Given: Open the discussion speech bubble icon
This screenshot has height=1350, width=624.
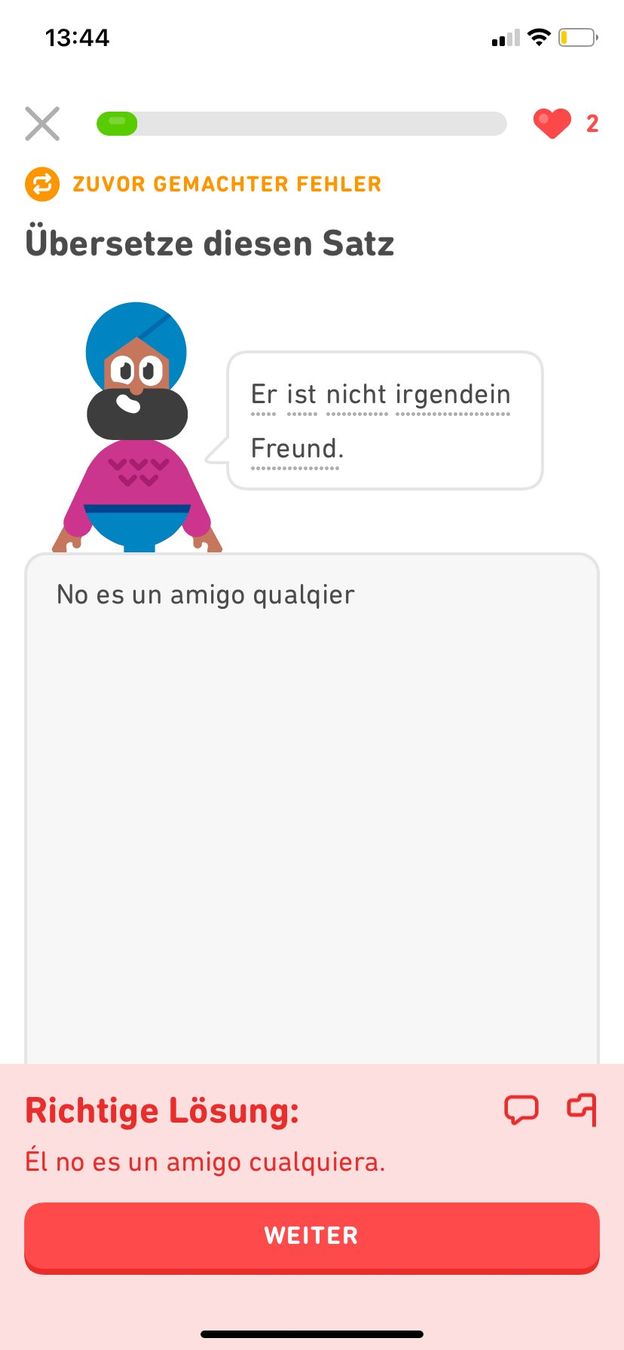Looking at the screenshot, I should click(x=521, y=1110).
